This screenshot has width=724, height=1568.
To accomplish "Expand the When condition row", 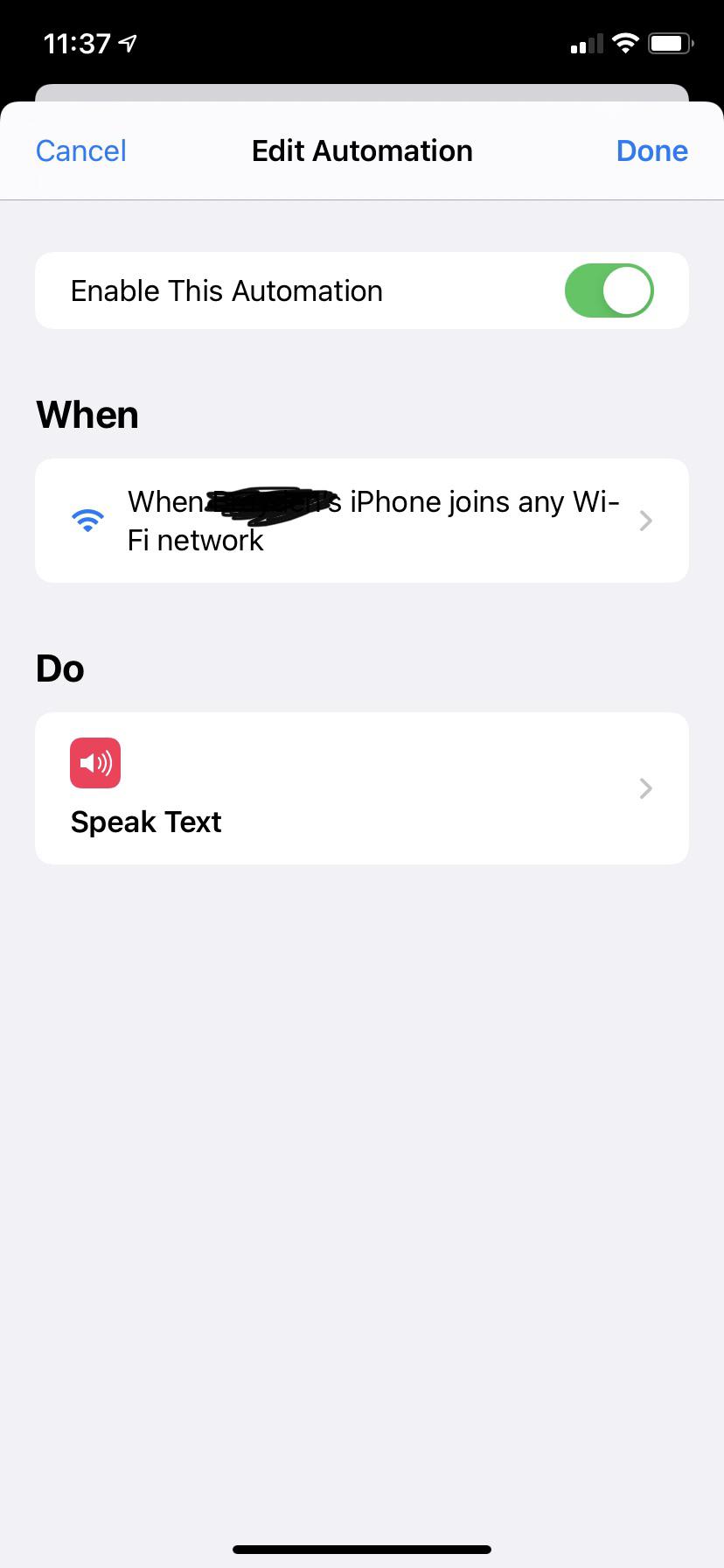I will (362, 520).
